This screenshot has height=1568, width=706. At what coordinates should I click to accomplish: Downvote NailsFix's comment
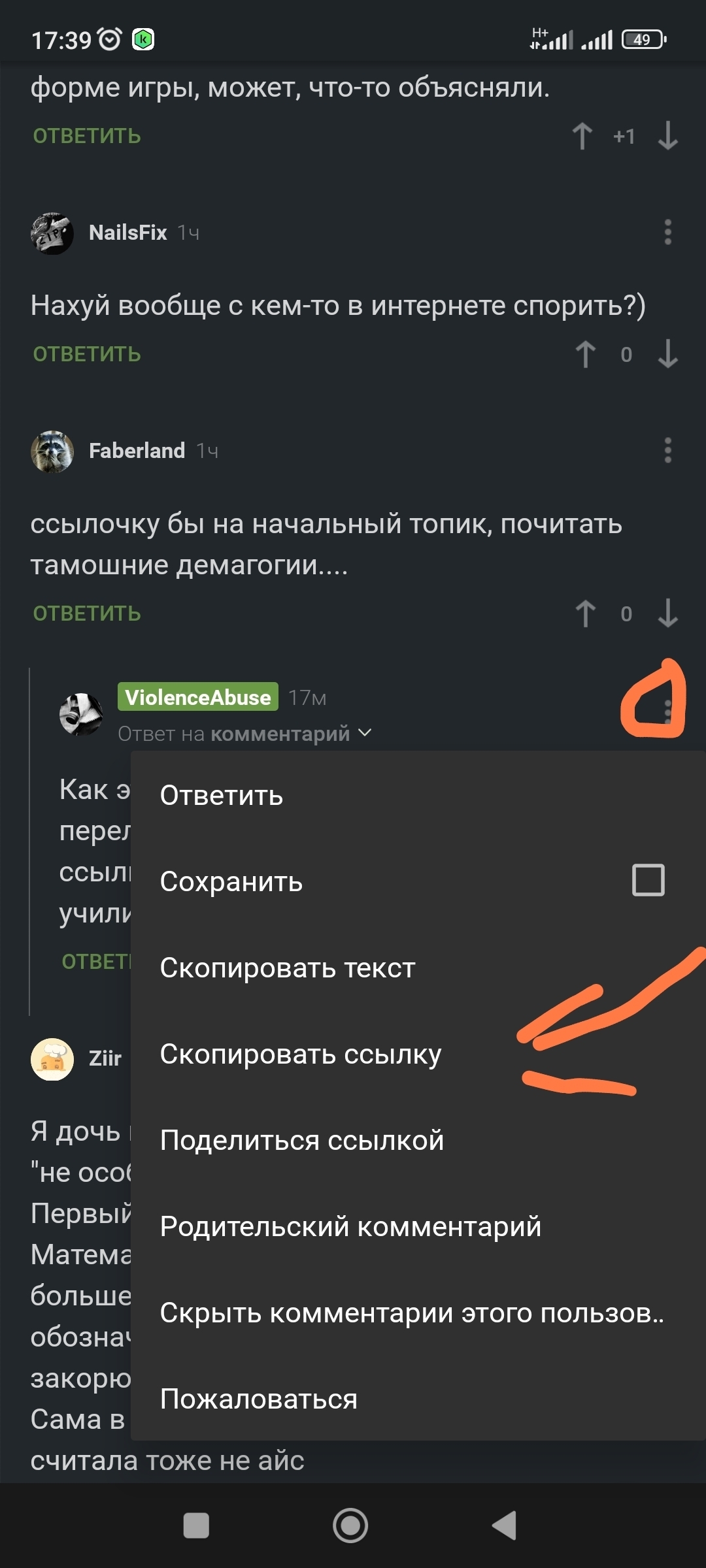667,354
